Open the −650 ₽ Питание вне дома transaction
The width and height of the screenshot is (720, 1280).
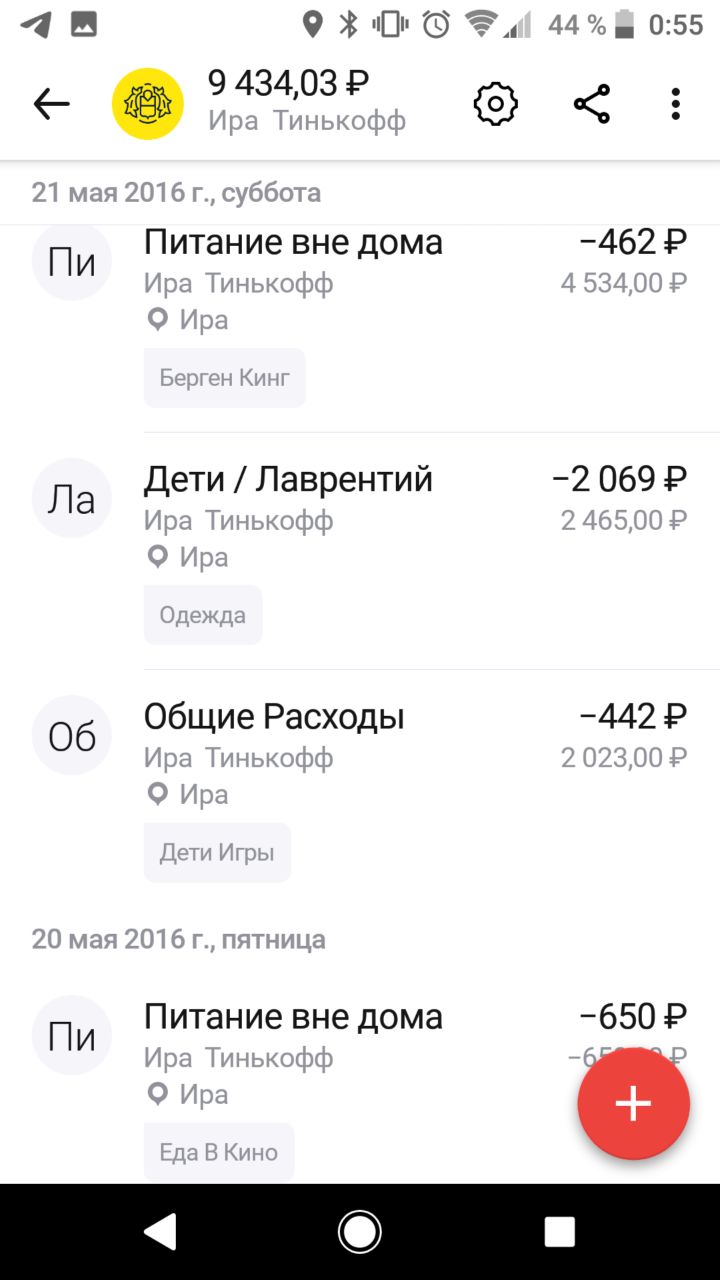tap(360, 1084)
